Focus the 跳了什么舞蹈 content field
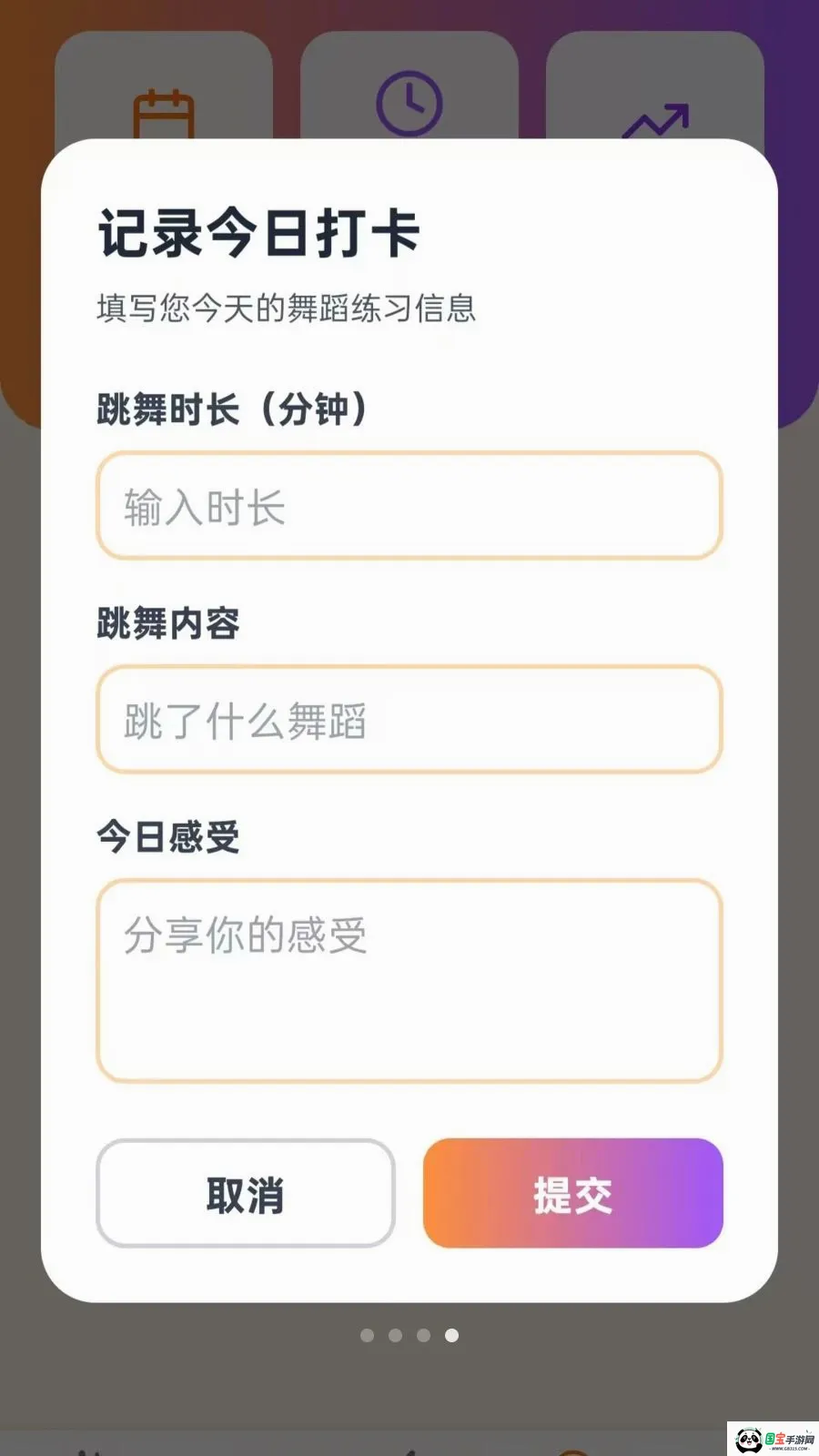 [409, 720]
